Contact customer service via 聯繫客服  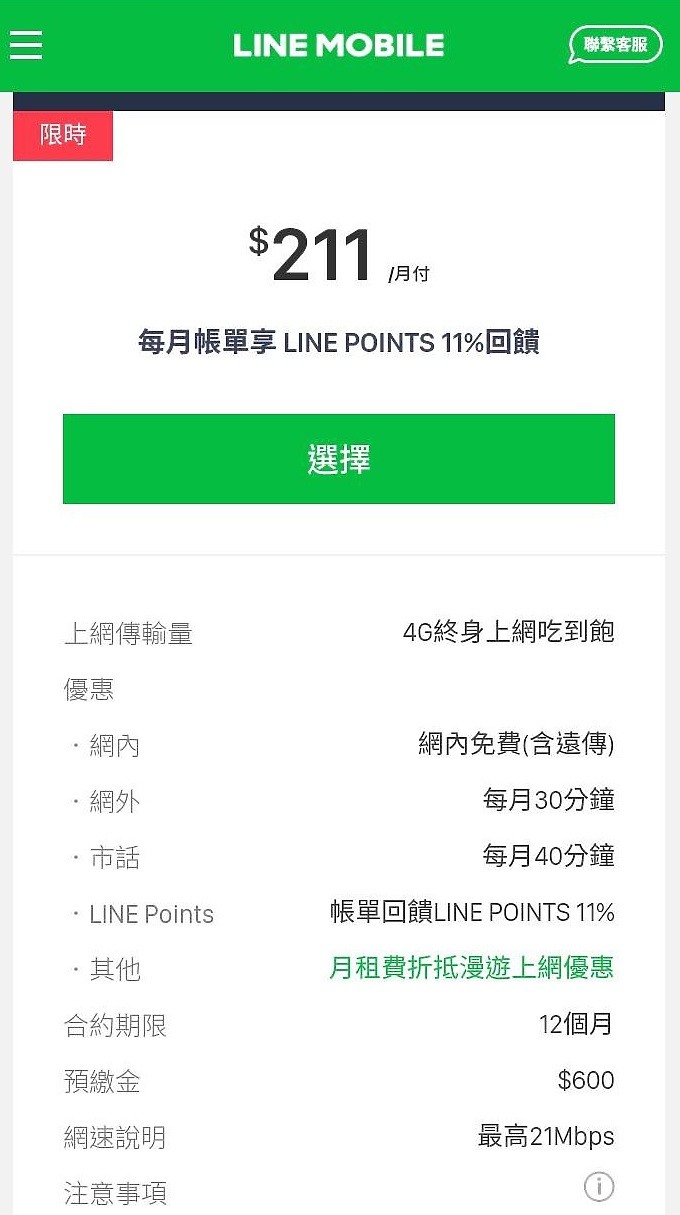(615, 45)
